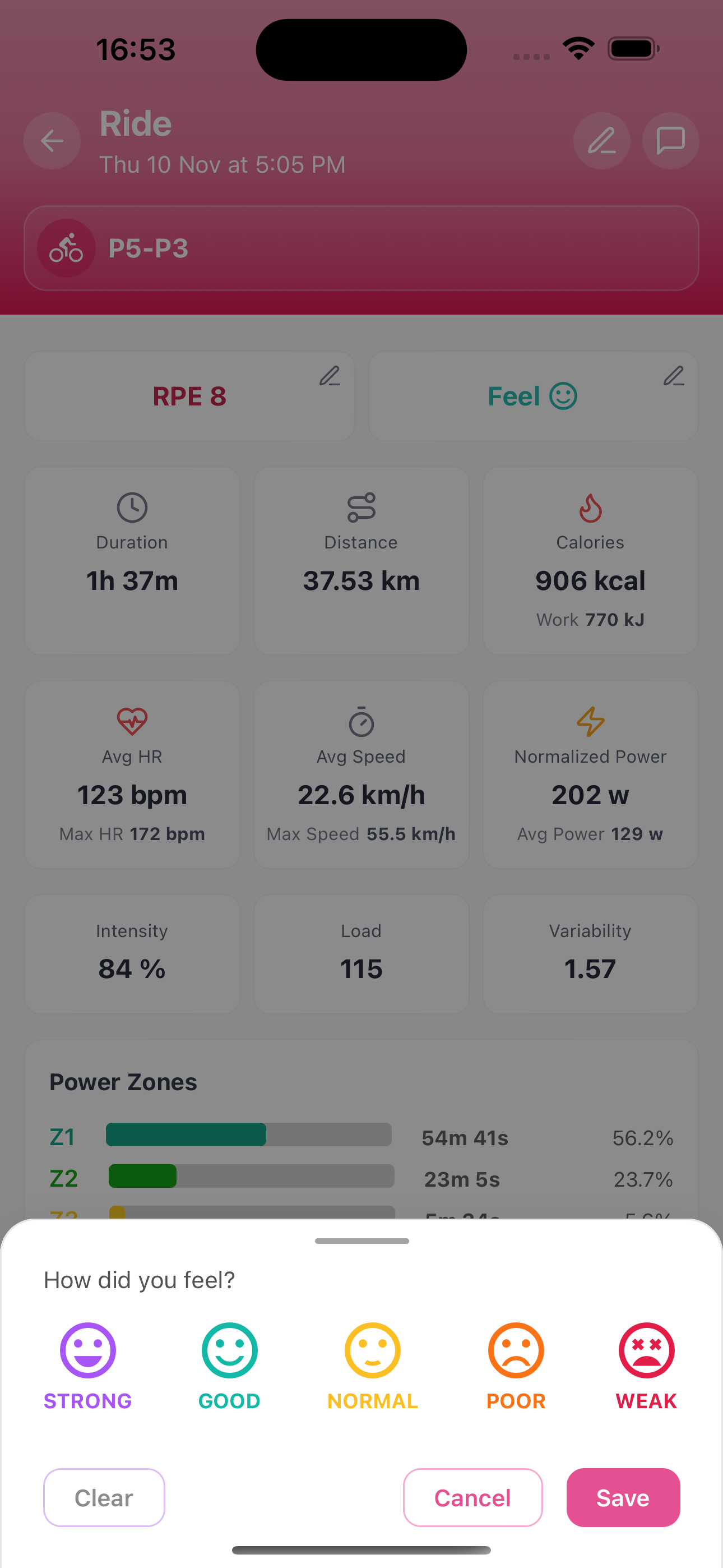Cancel the feel selection sheet
This screenshot has height=1568, width=723.
click(x=472, y=1497)
